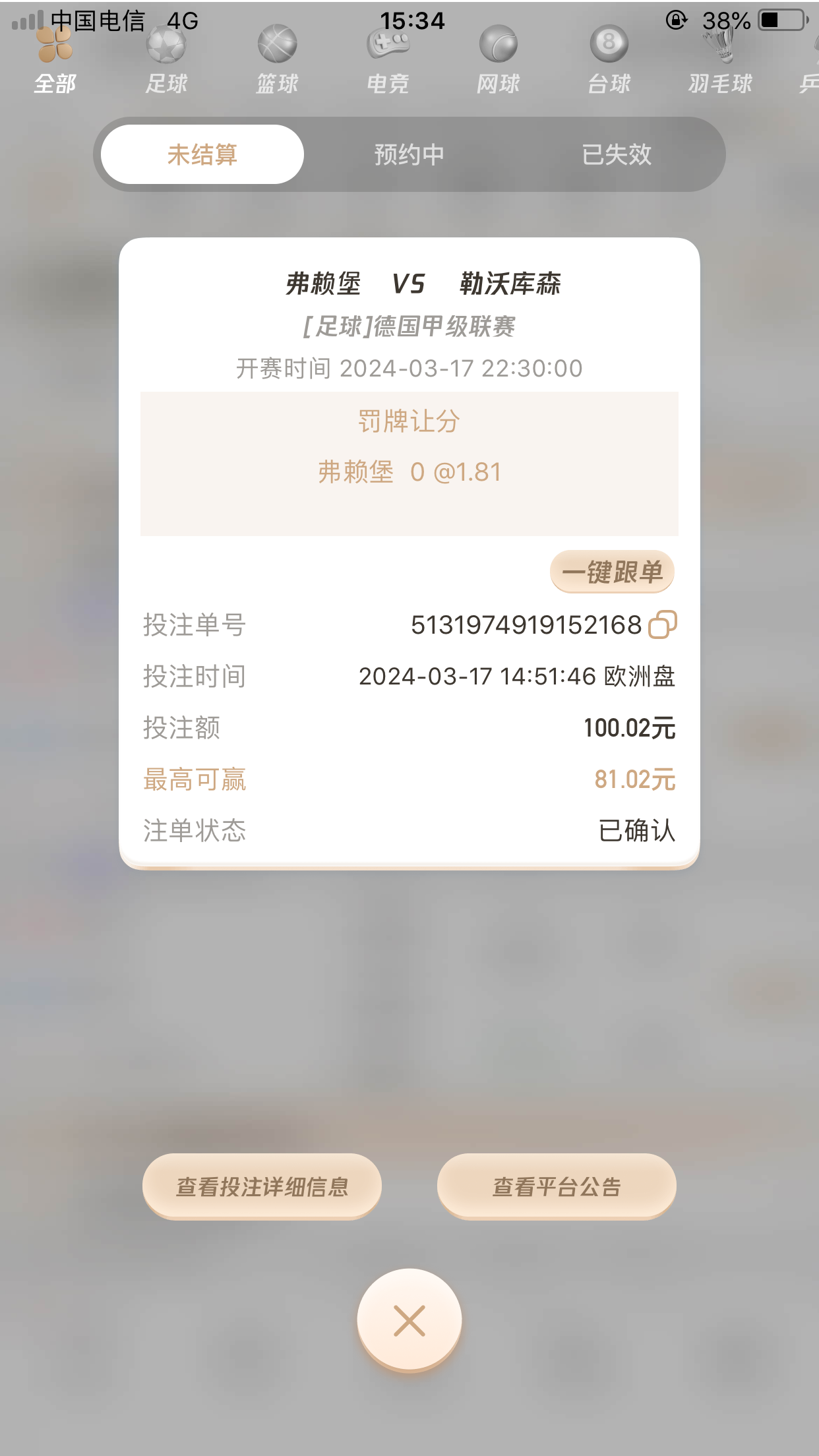This screenshot has height=1456, width=819.
Task: Open the 台球 category
Action: click(609, 64)
